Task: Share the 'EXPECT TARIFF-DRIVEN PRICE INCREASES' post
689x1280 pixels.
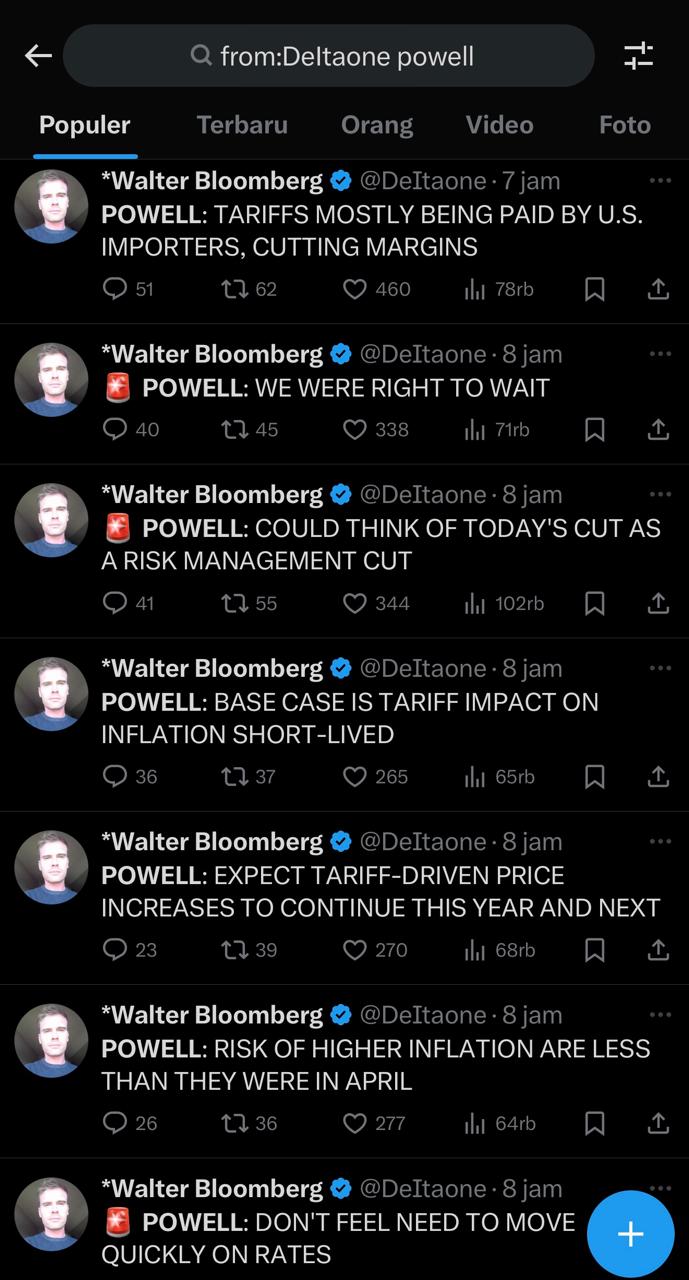Action: [x=657, y=949]
